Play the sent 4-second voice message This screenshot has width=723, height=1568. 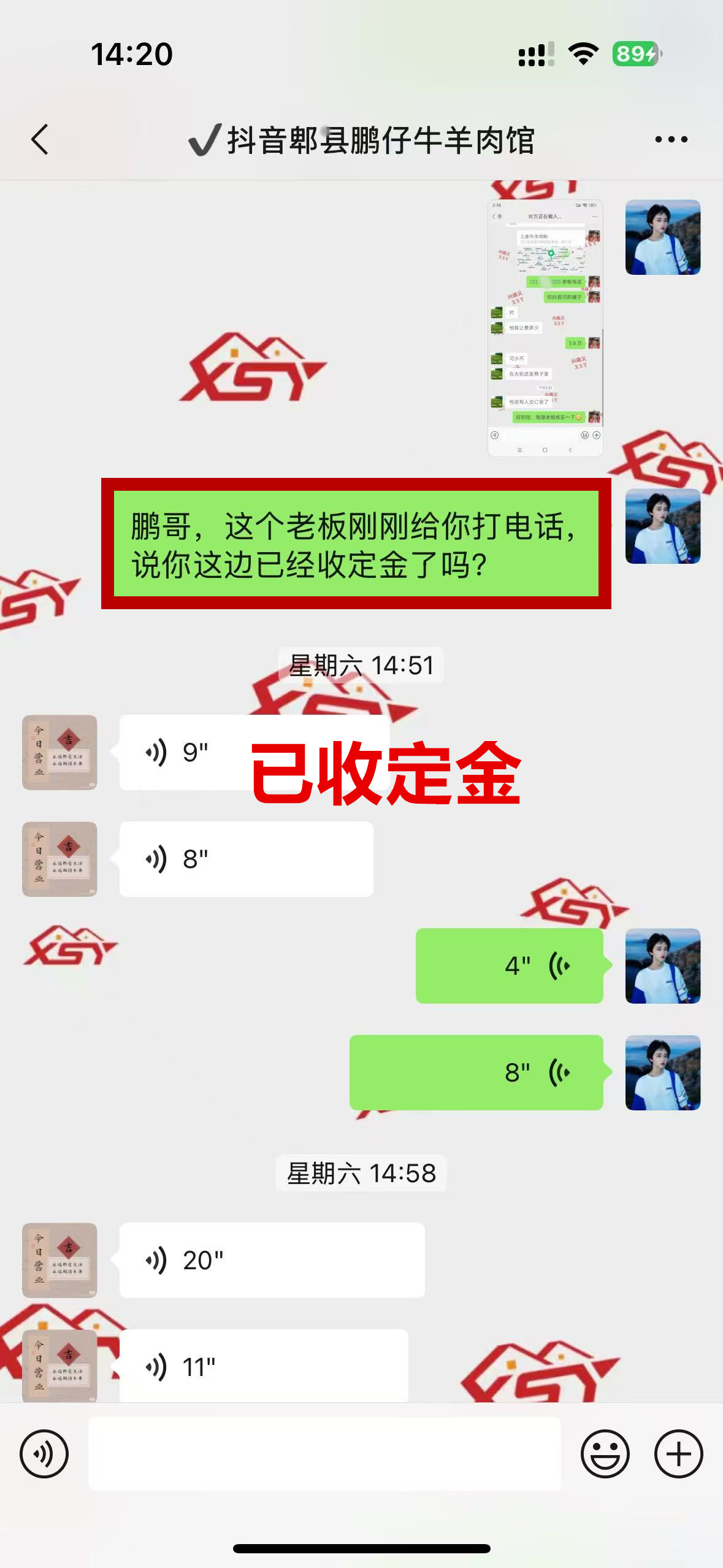click(x=509, y=966)
